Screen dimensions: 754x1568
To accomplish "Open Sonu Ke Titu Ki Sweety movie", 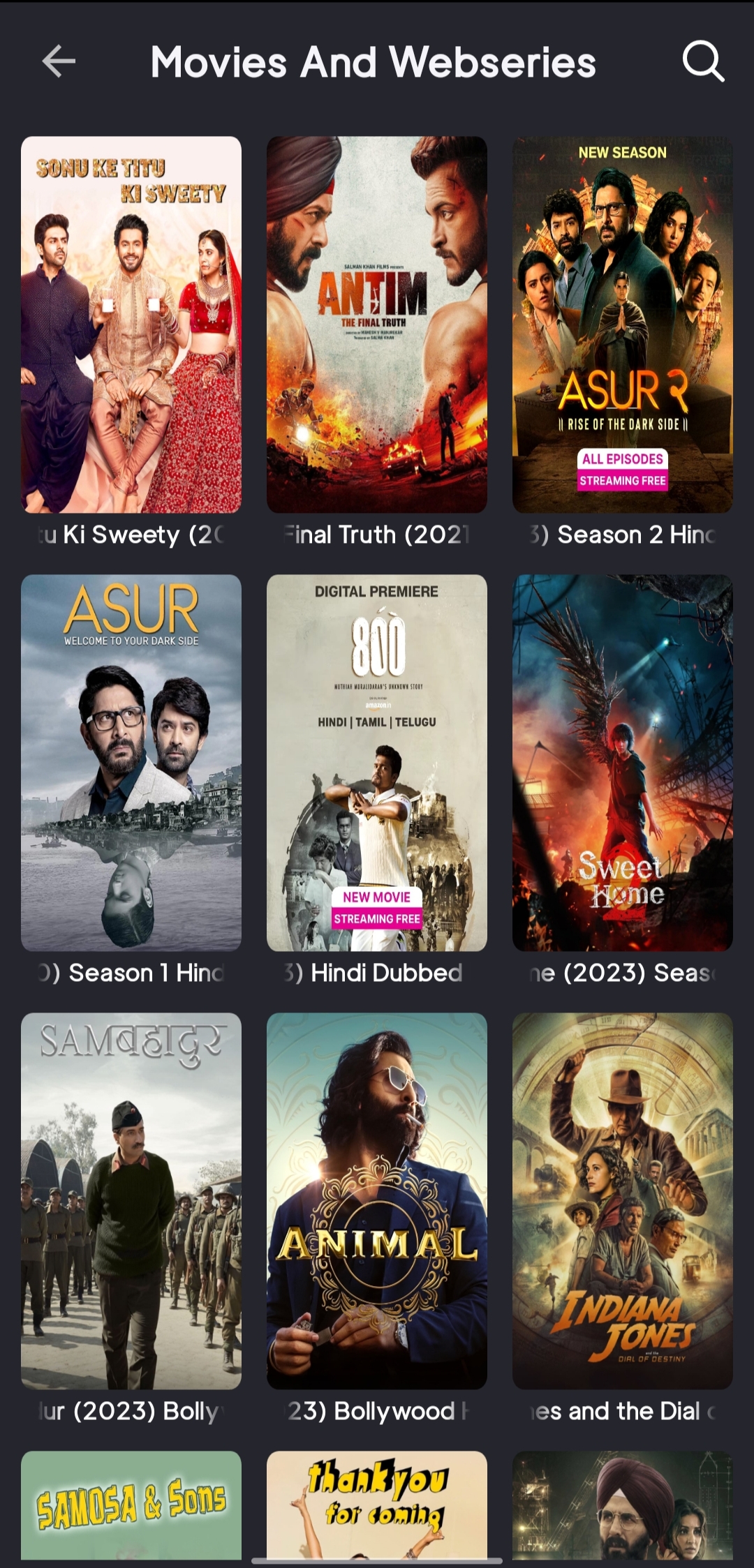I will pos(131,324).
